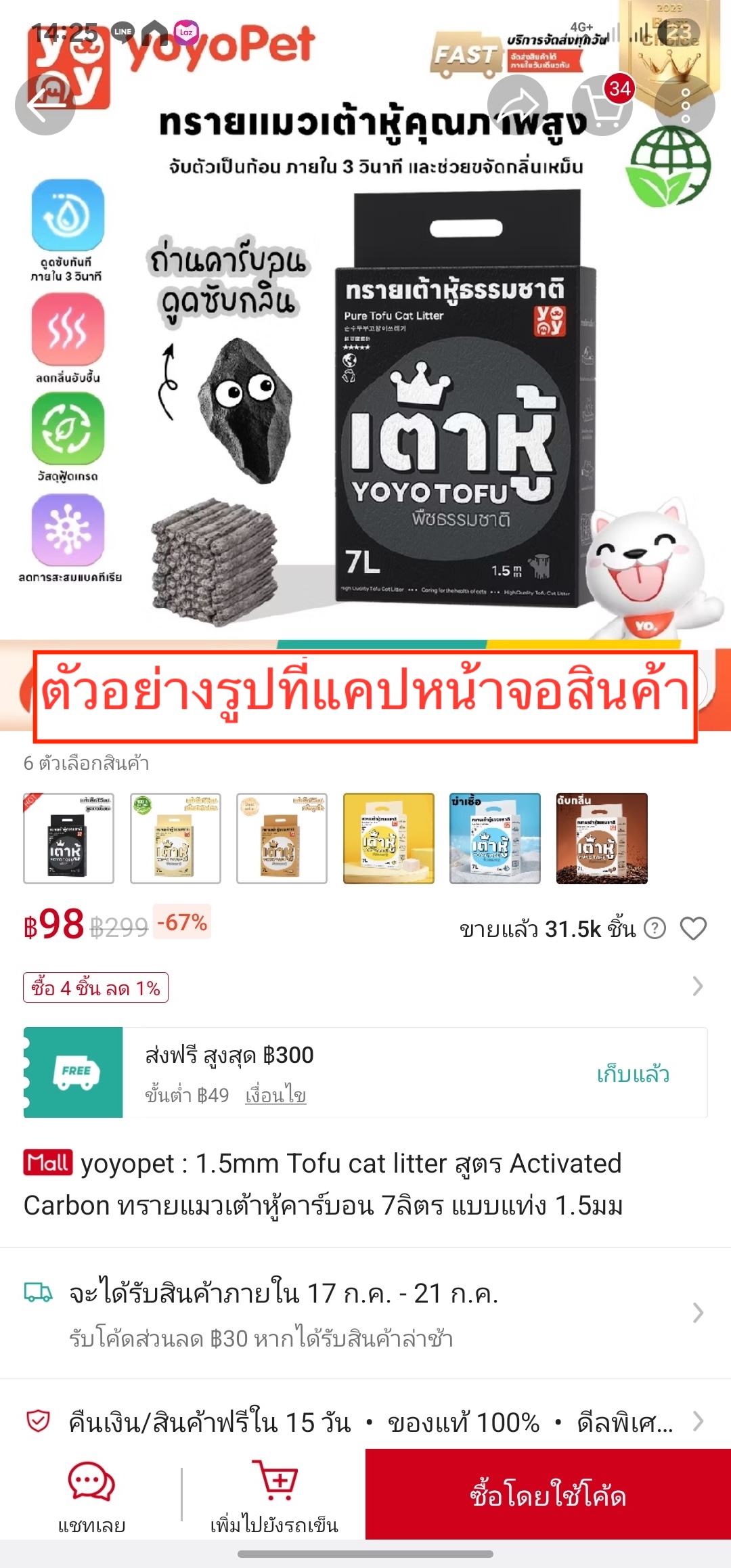731x1568 pixels.
Task: Open the shopping cart with 34 items
Action: 602,106
